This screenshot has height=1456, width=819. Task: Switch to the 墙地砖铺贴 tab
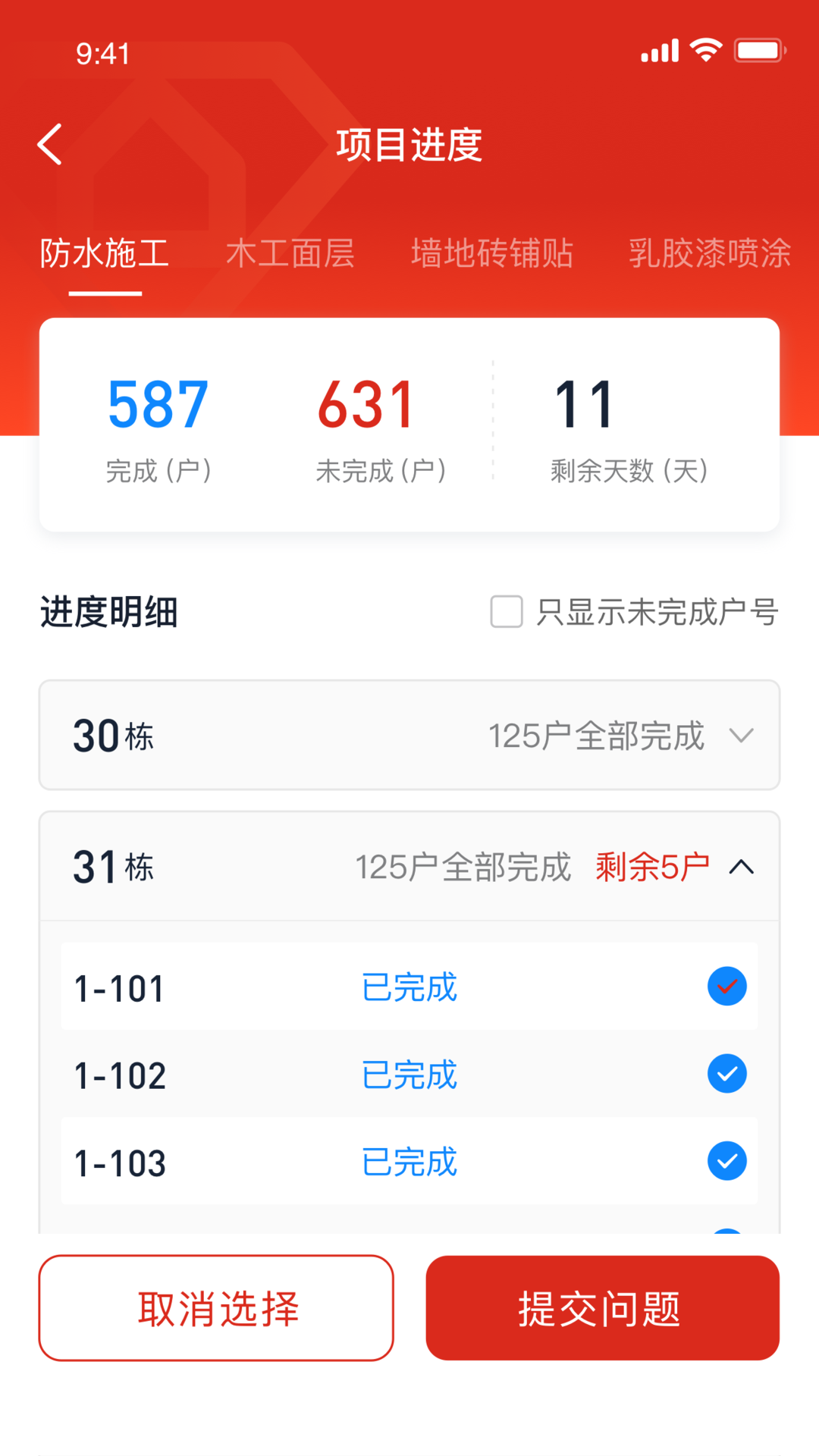pyautogui.click(x=492, y=253)
